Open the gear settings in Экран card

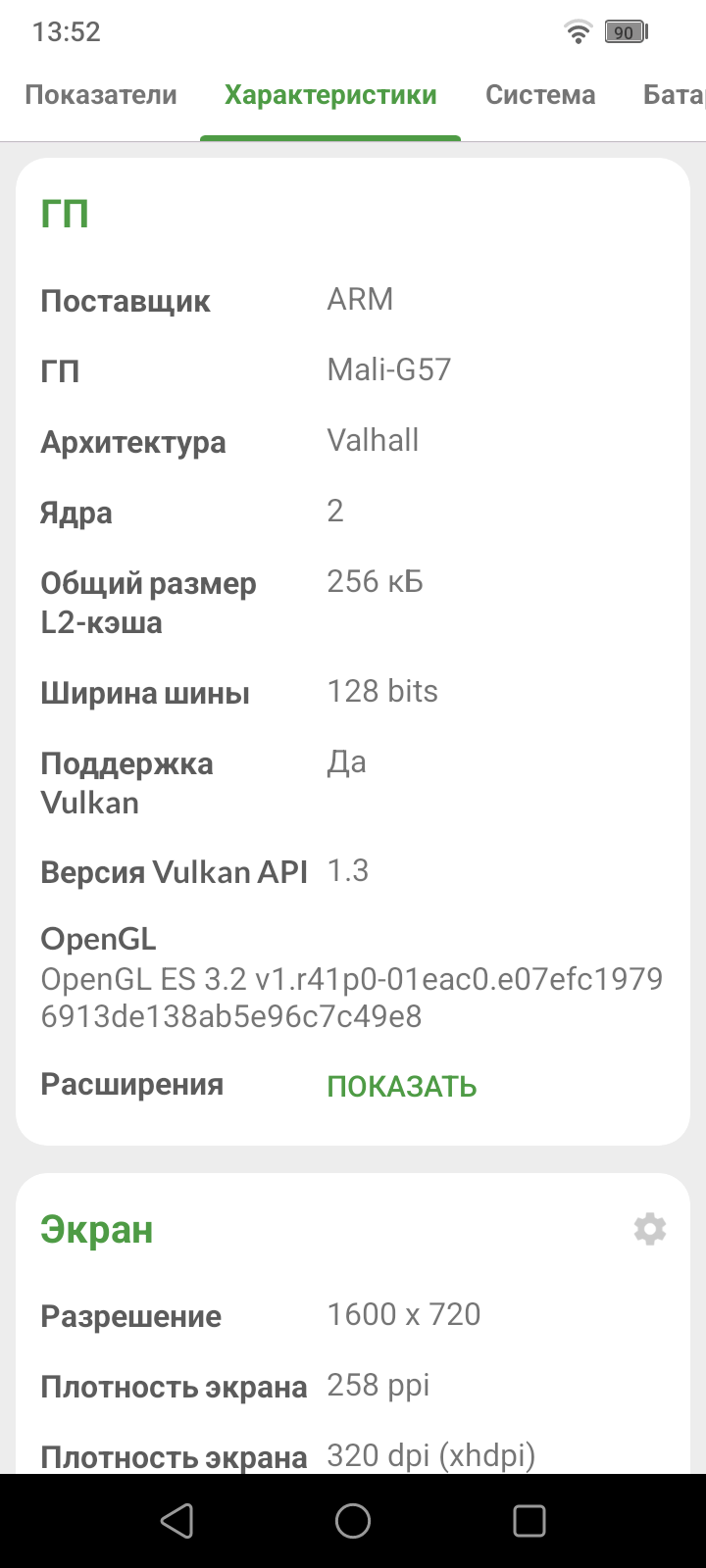tap(650, 1229)
